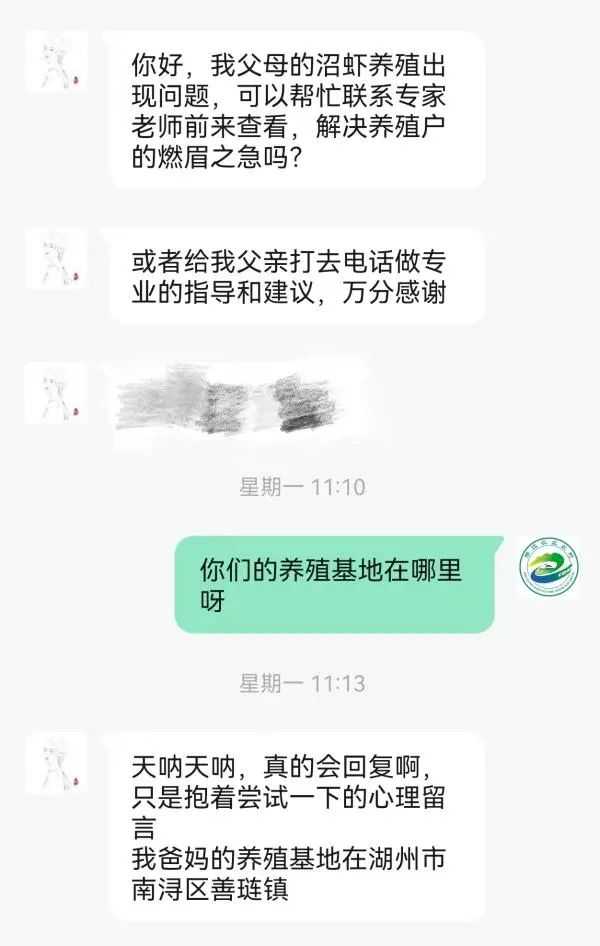Viewport: 600px width, 946px height.
Task: Tap the avatar next to 或者给我父亲打去电话 message
Action: coord(55,259)
